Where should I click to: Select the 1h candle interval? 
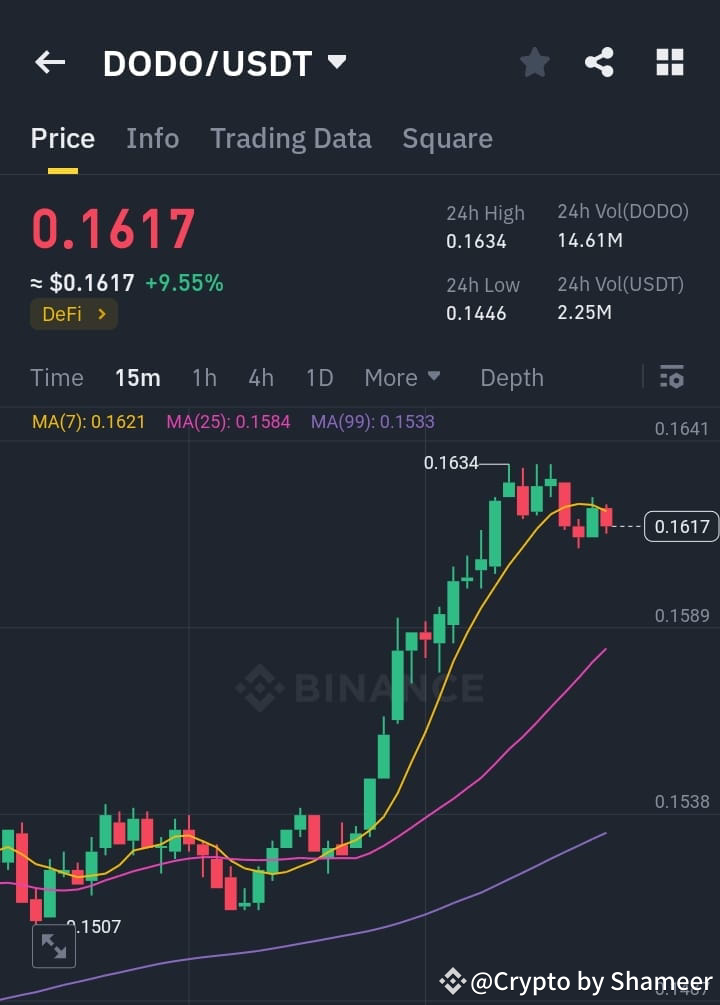coord(204,378)
